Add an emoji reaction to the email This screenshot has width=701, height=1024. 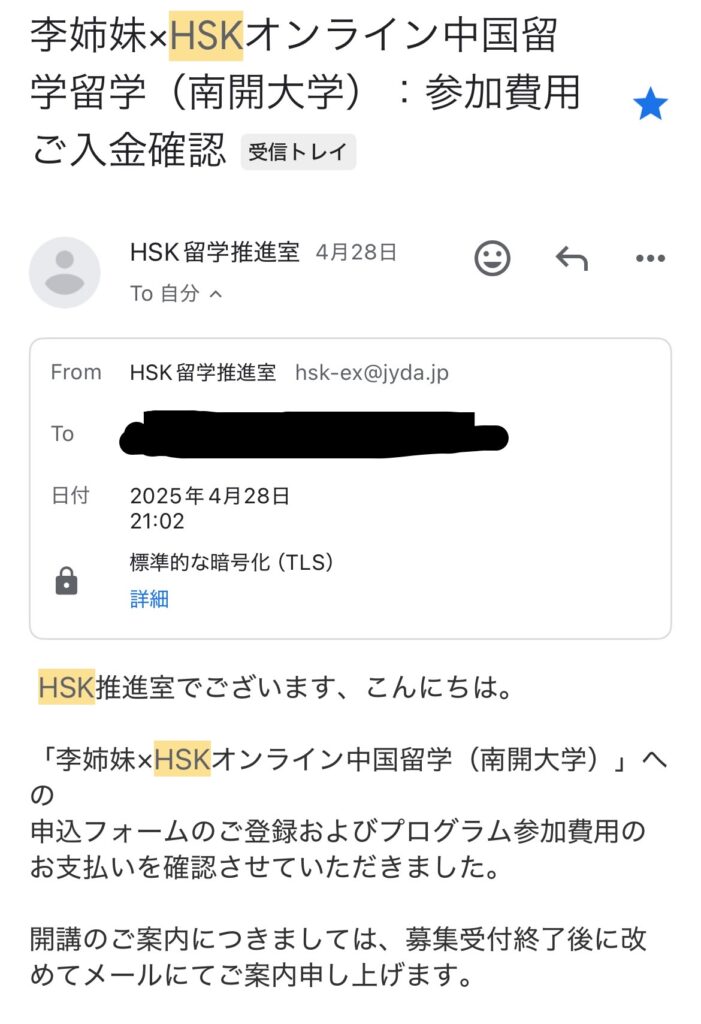[x=491, y=258]
